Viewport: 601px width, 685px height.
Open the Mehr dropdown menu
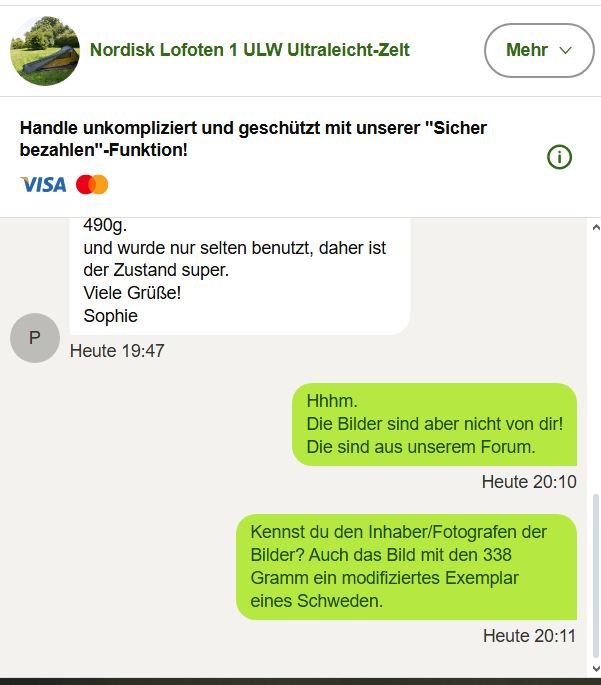click(x=538, y=50)
